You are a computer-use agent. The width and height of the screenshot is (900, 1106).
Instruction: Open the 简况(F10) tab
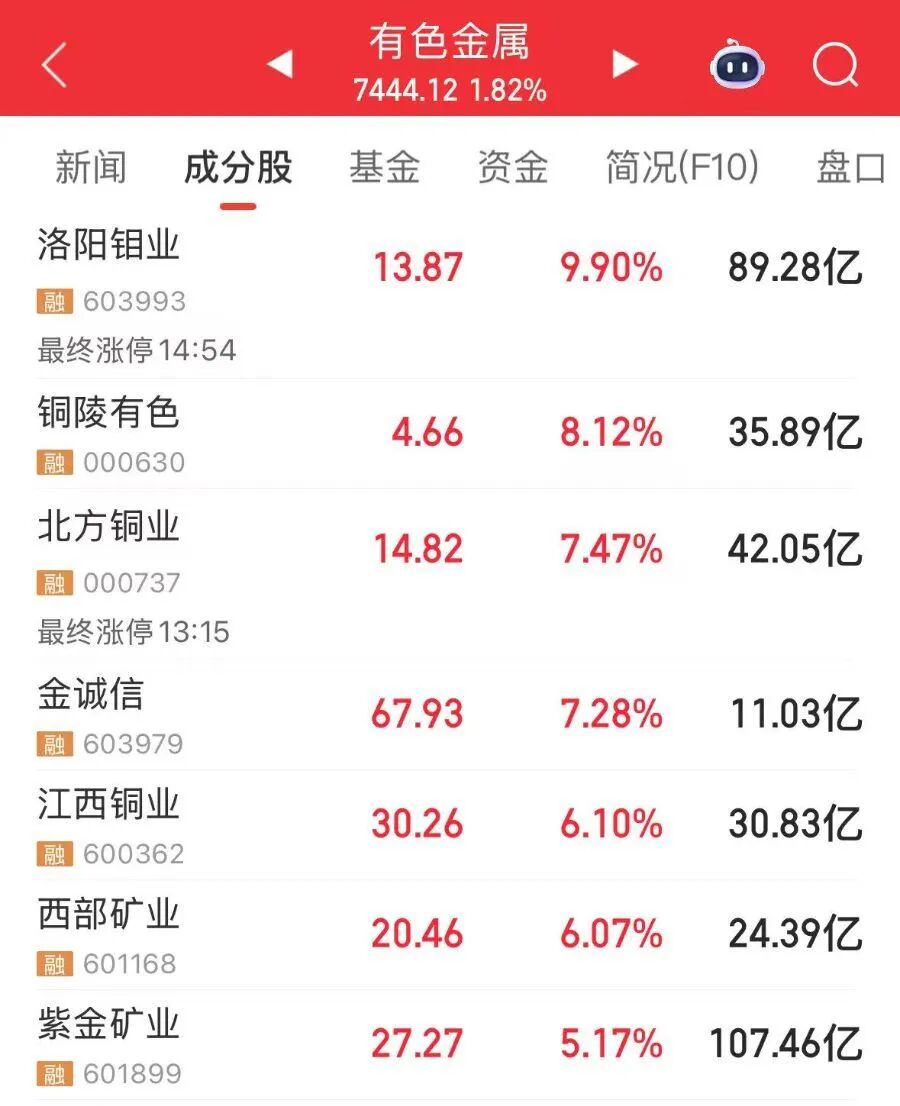coord(682,167)
